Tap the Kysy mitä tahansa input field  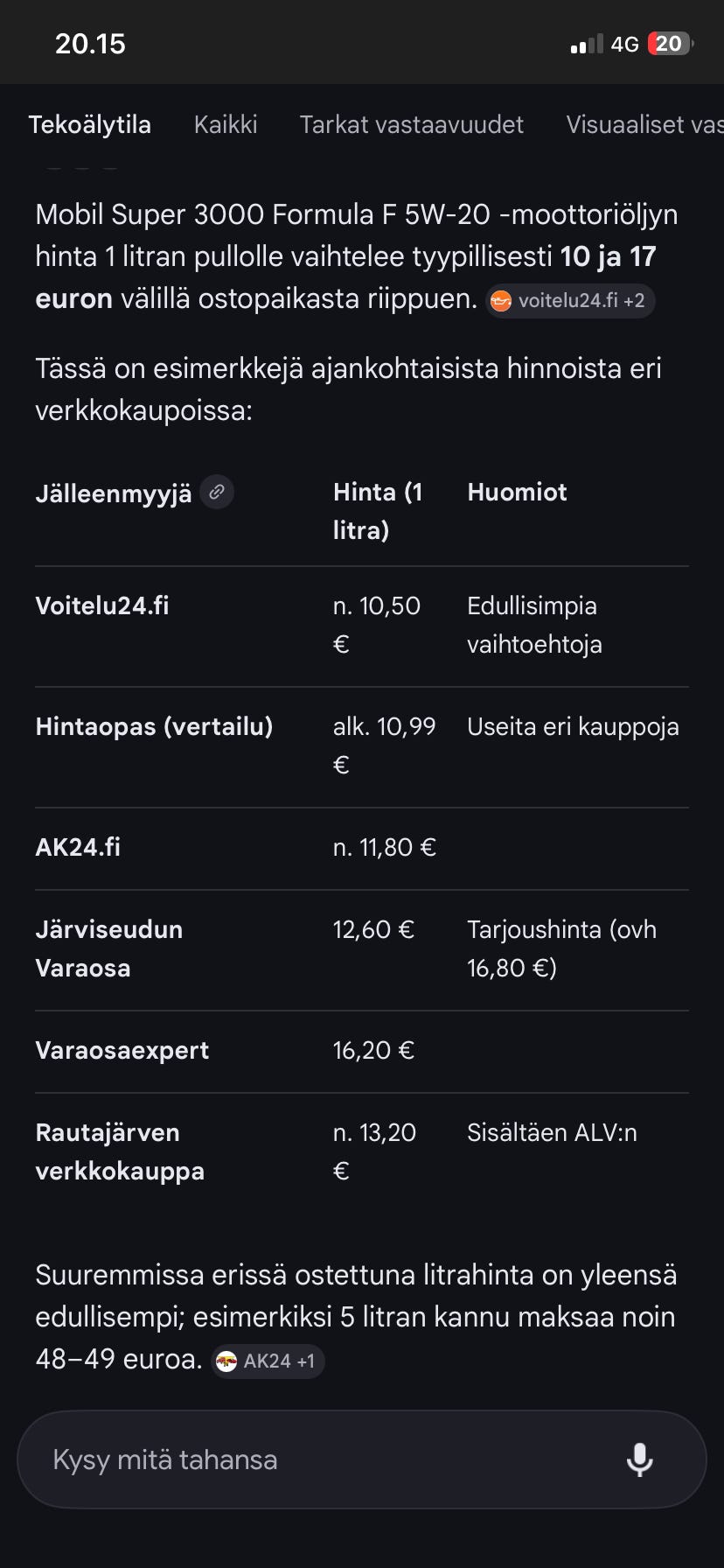[x=262, y=1459]
